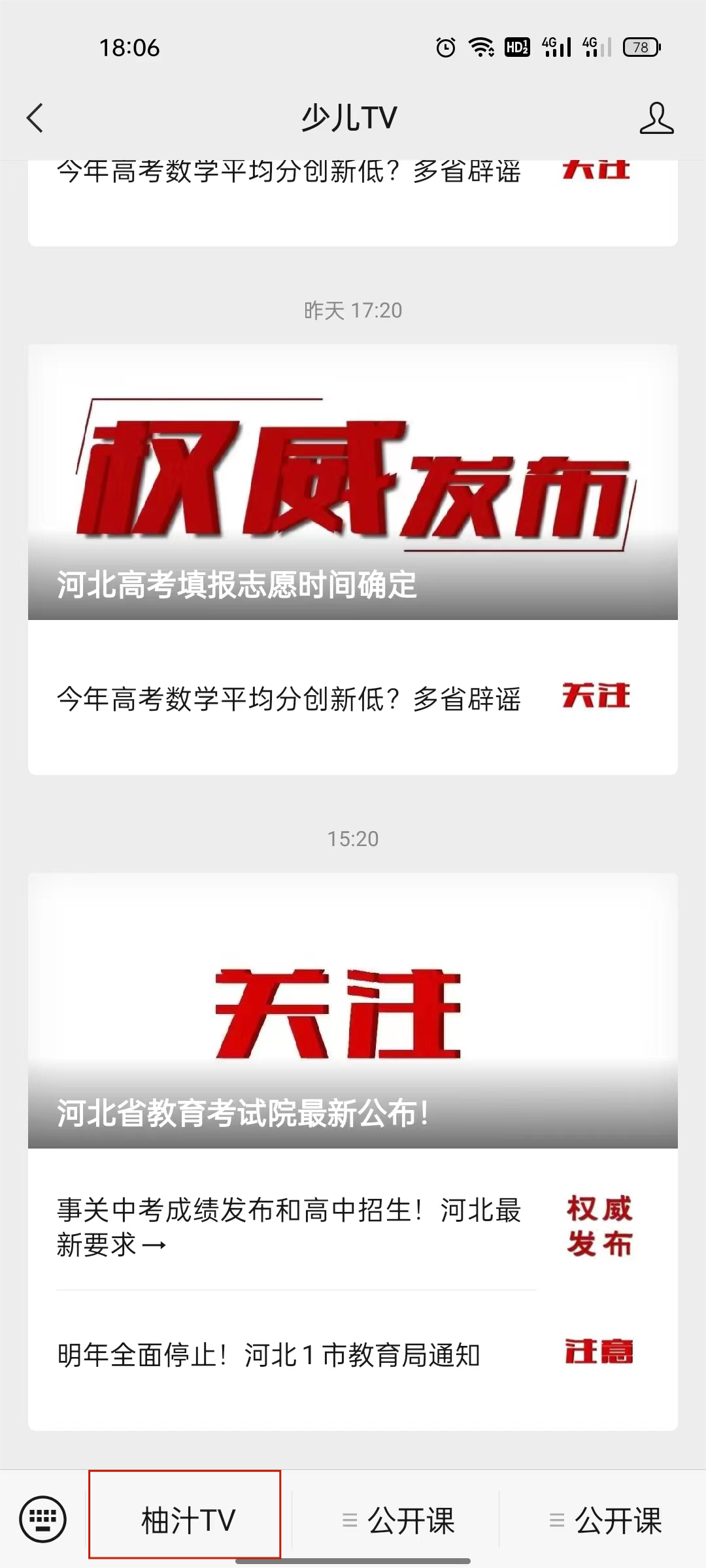Open article 河北高考填报志愿时间确定
Viewport: 706px width, 1568px height.
pyautogui.click(x=352, y=482)
